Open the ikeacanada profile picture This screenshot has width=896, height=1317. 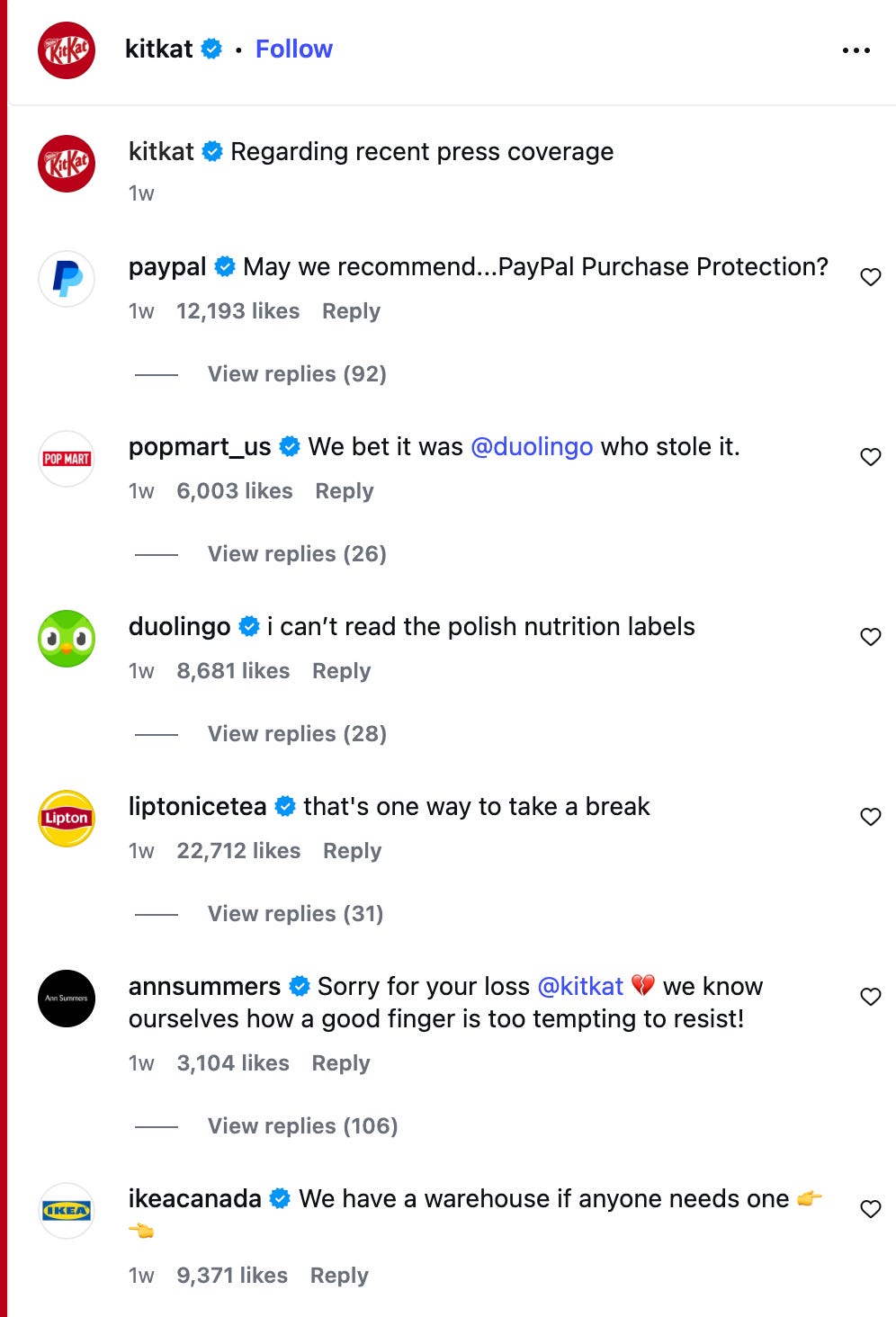(x=67, y=1211)
